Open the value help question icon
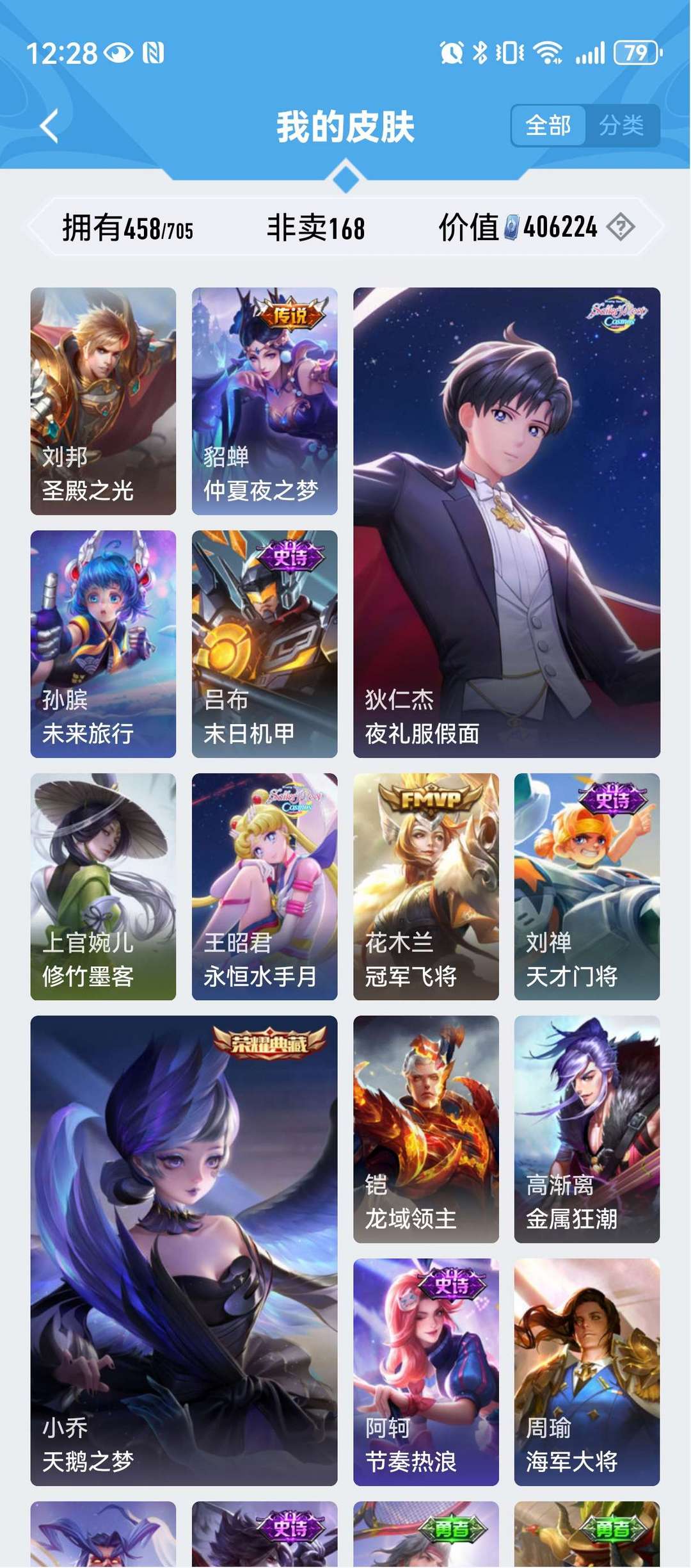Screen dimensions: 691x1568 [x=621, y=227]
